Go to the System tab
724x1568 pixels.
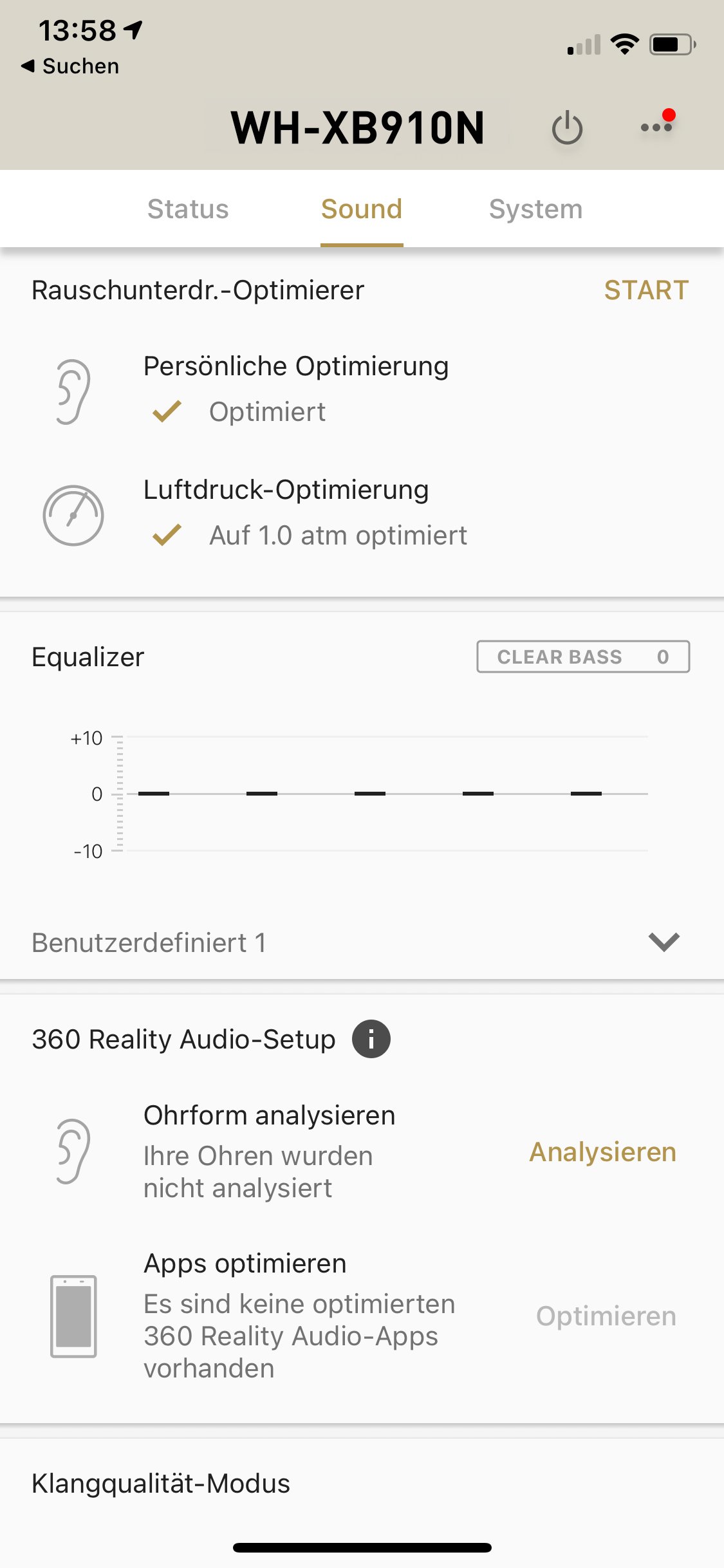535,209
